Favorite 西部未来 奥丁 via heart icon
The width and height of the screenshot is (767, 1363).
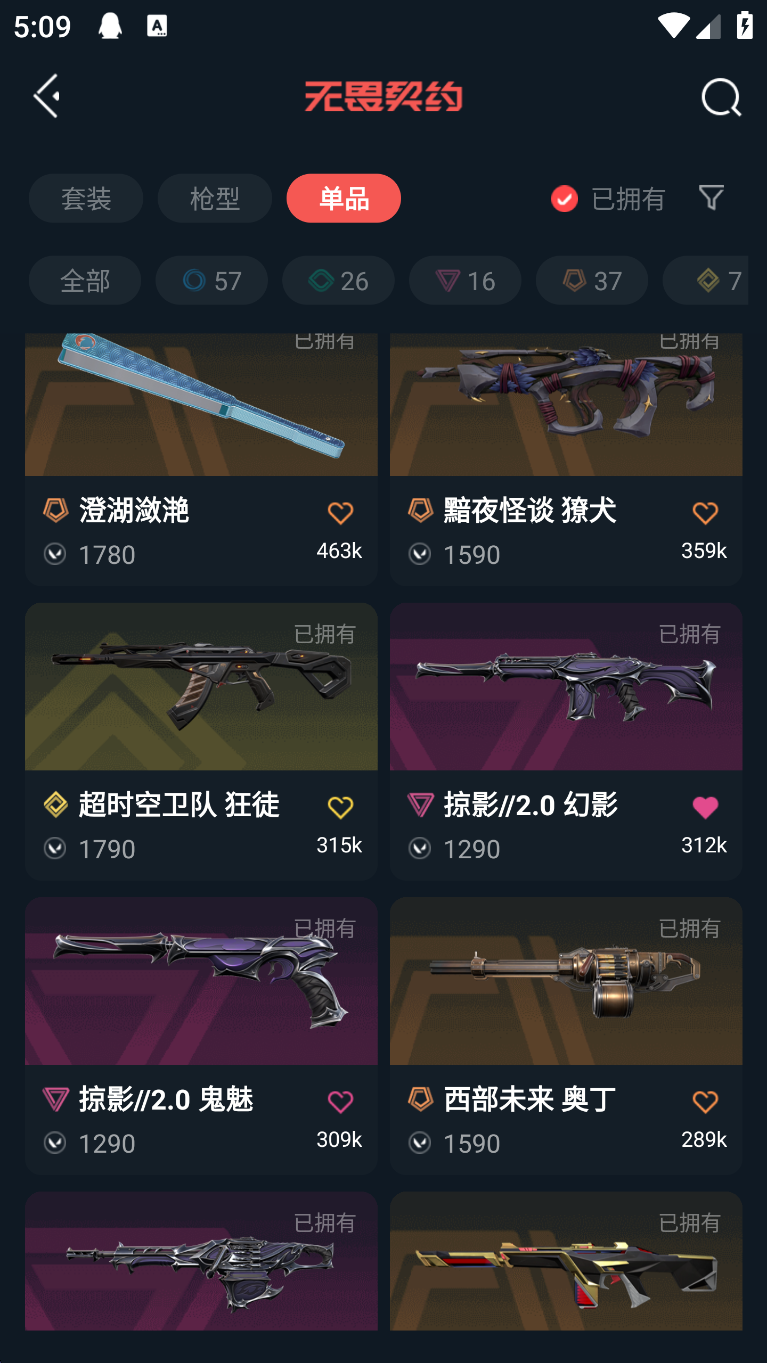click(x=705, y=1100)
